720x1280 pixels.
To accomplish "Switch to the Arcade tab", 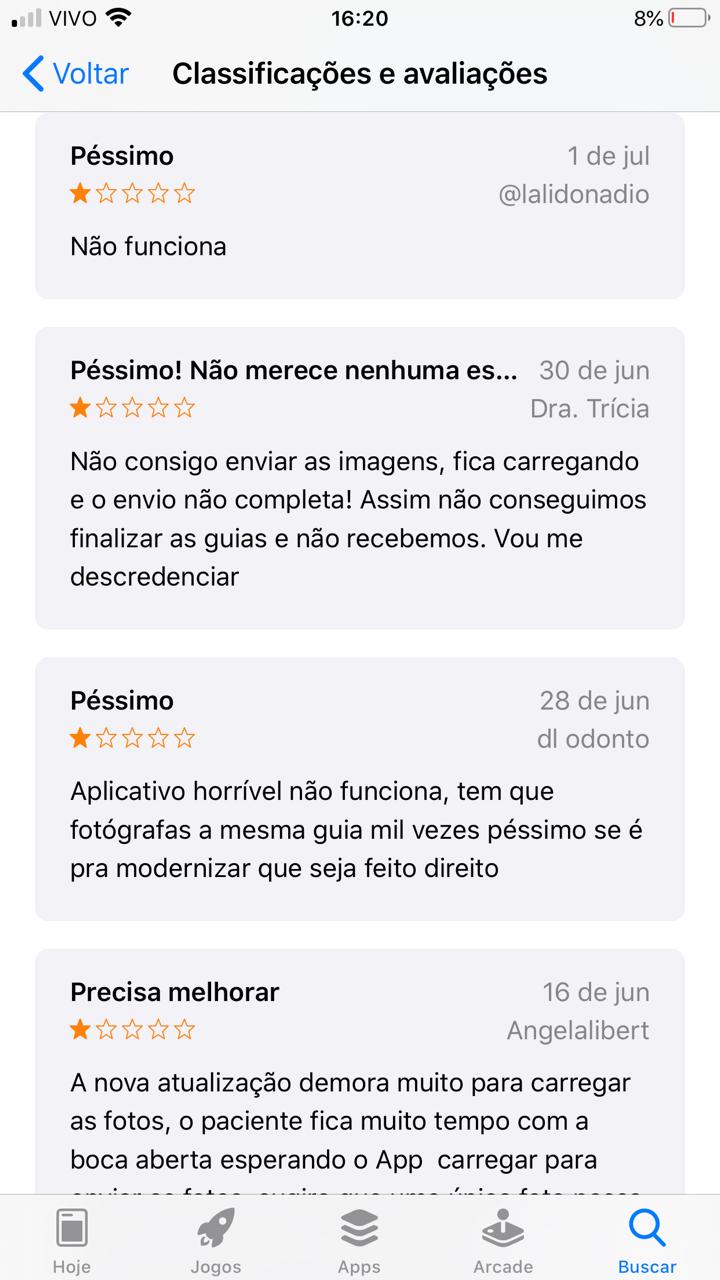I will click(x=503, y=1240).
